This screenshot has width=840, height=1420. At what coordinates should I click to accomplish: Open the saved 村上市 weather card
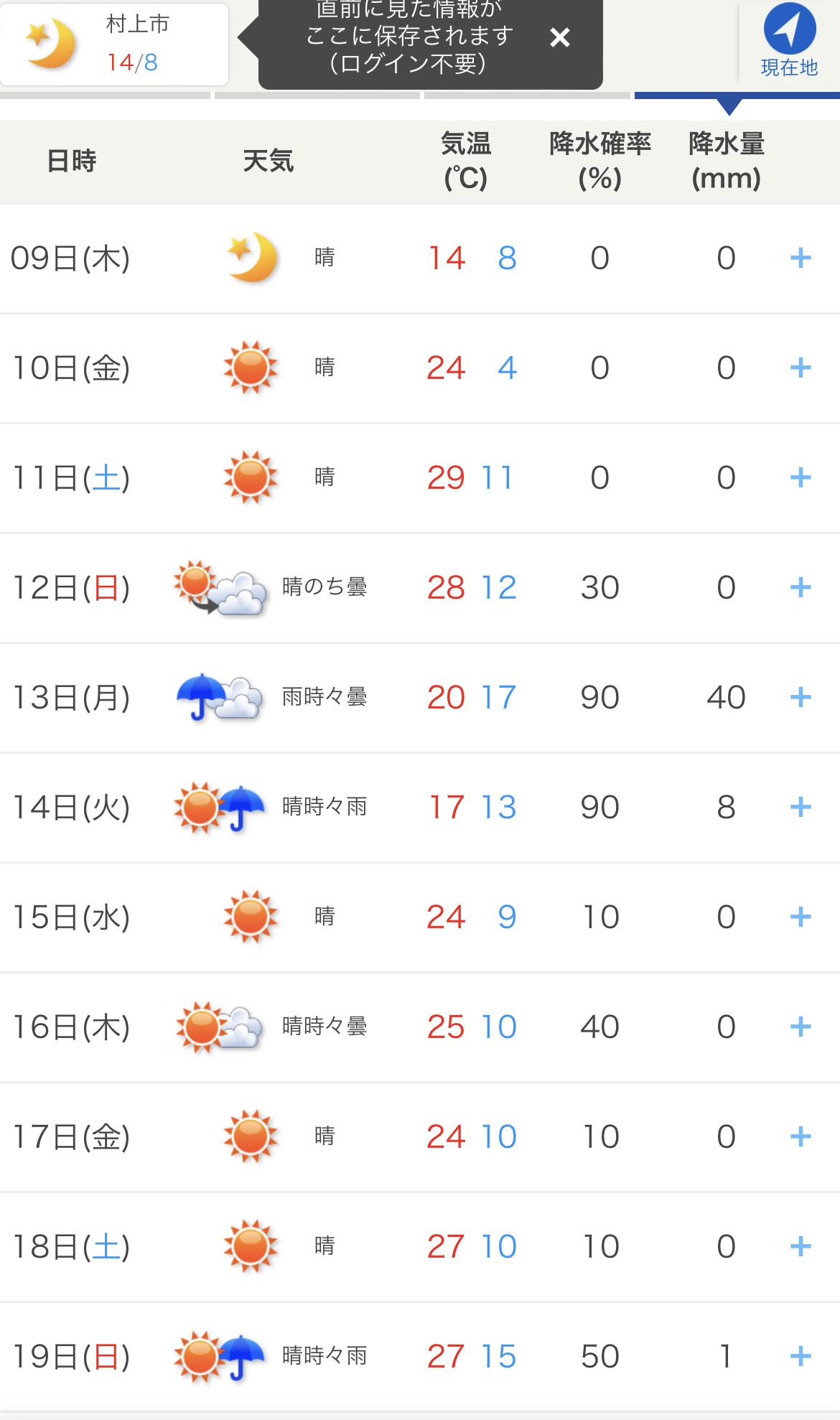coord(115,45)
